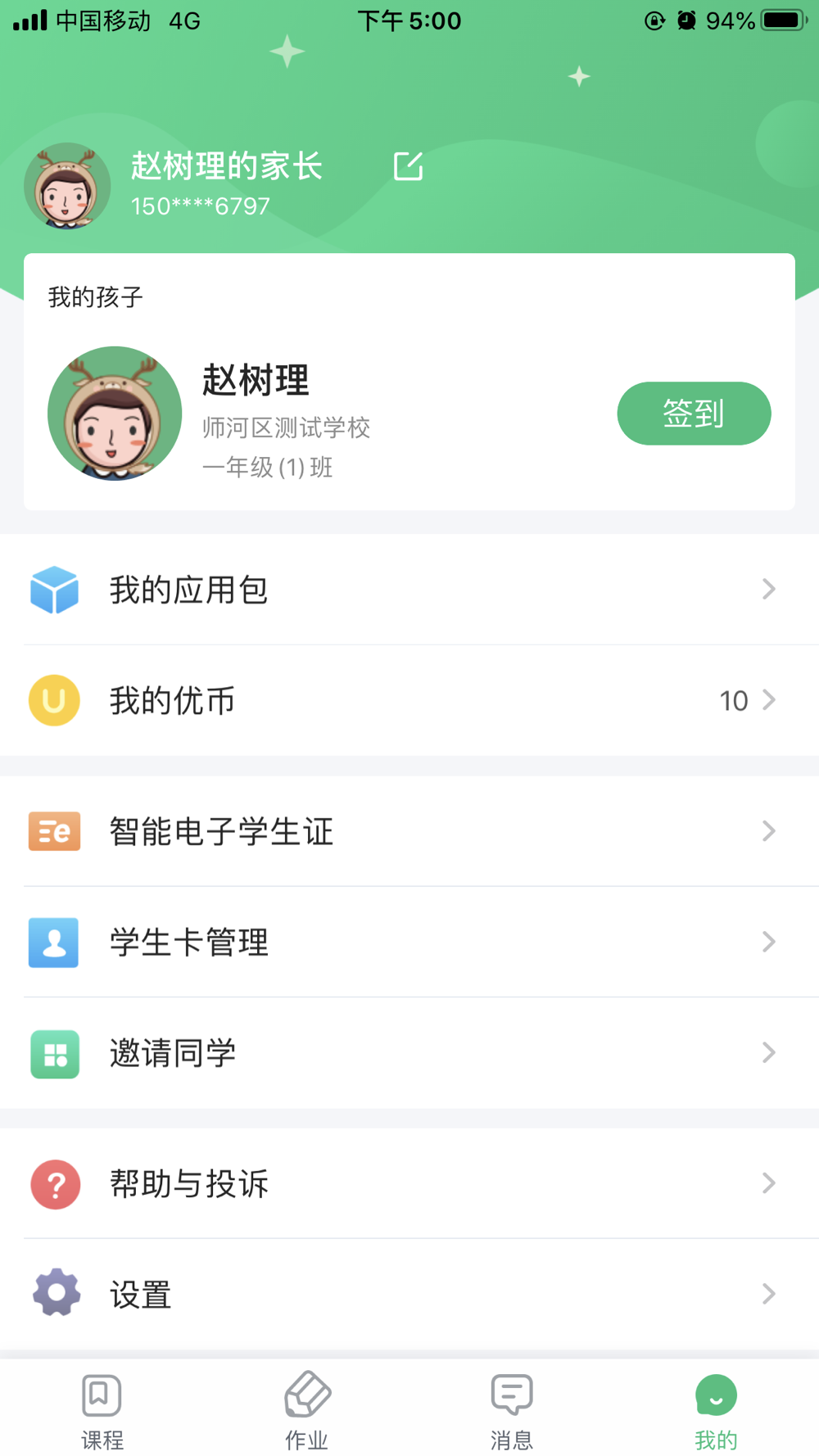Open 我的优币 balance
This screenshot has width=819, height=1456.
point(409,700)
